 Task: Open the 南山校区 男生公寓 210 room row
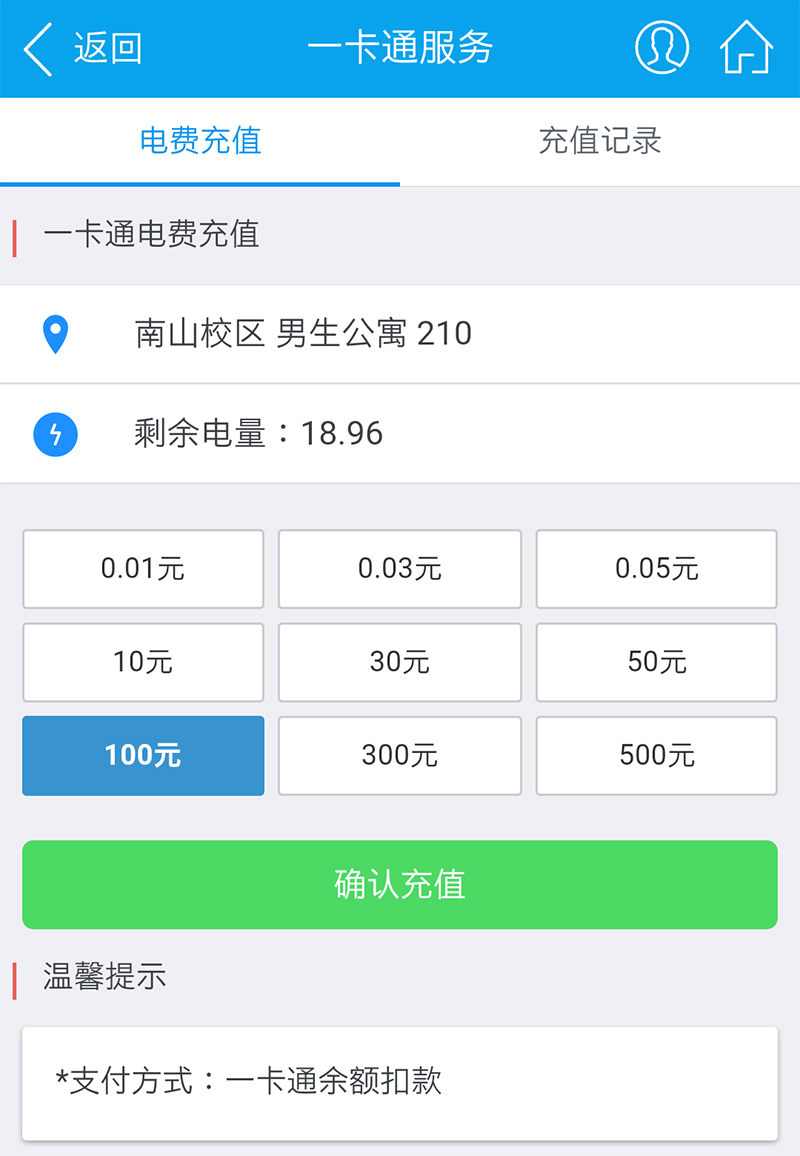point(400,333)
